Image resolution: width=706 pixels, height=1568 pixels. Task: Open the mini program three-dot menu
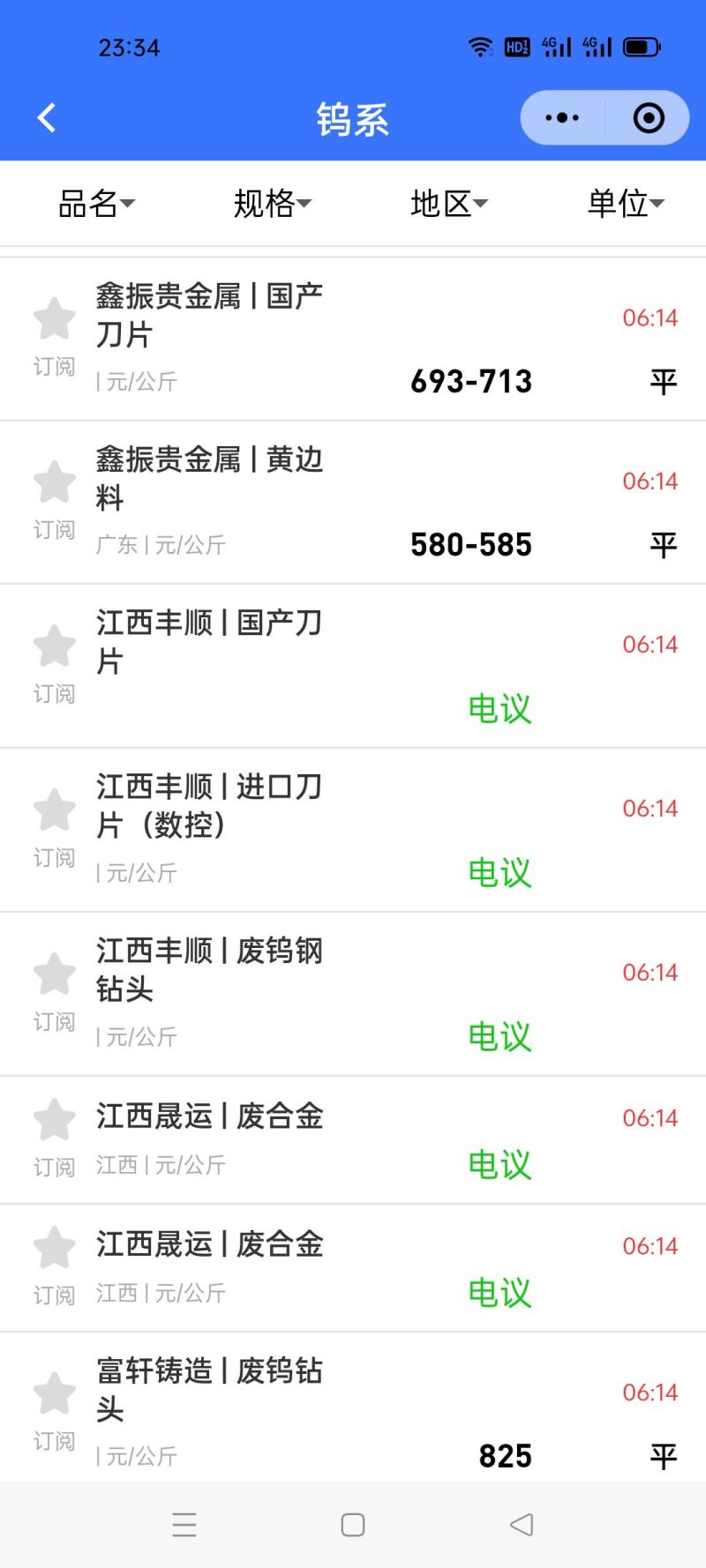point(562,118)
